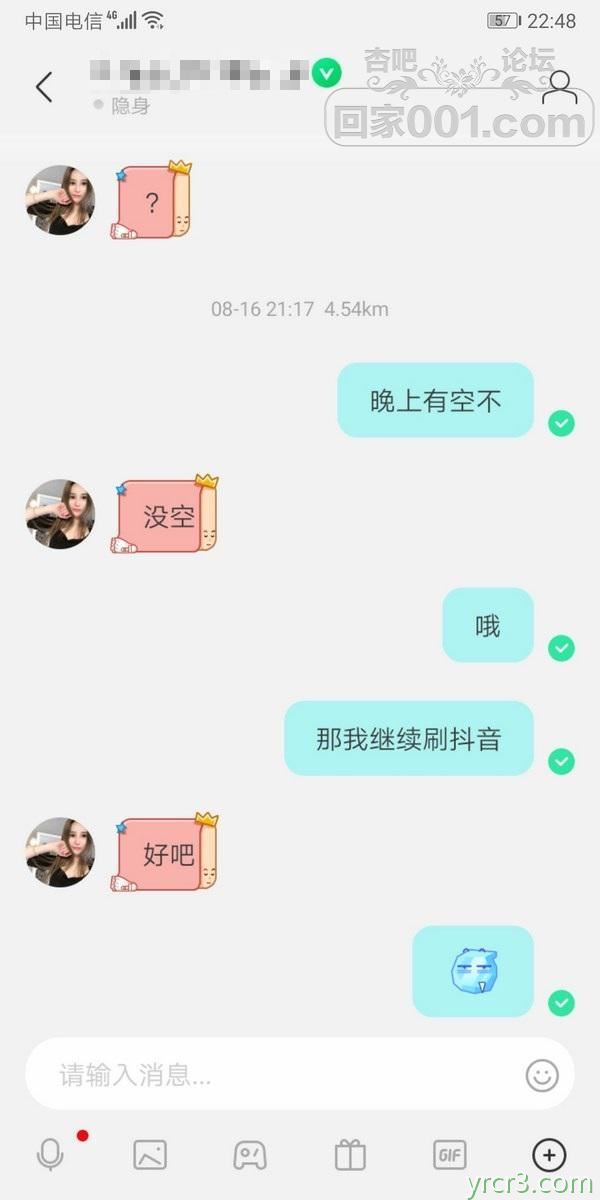Go back using the top-left arrow
600x1200 pixels.
44,87
